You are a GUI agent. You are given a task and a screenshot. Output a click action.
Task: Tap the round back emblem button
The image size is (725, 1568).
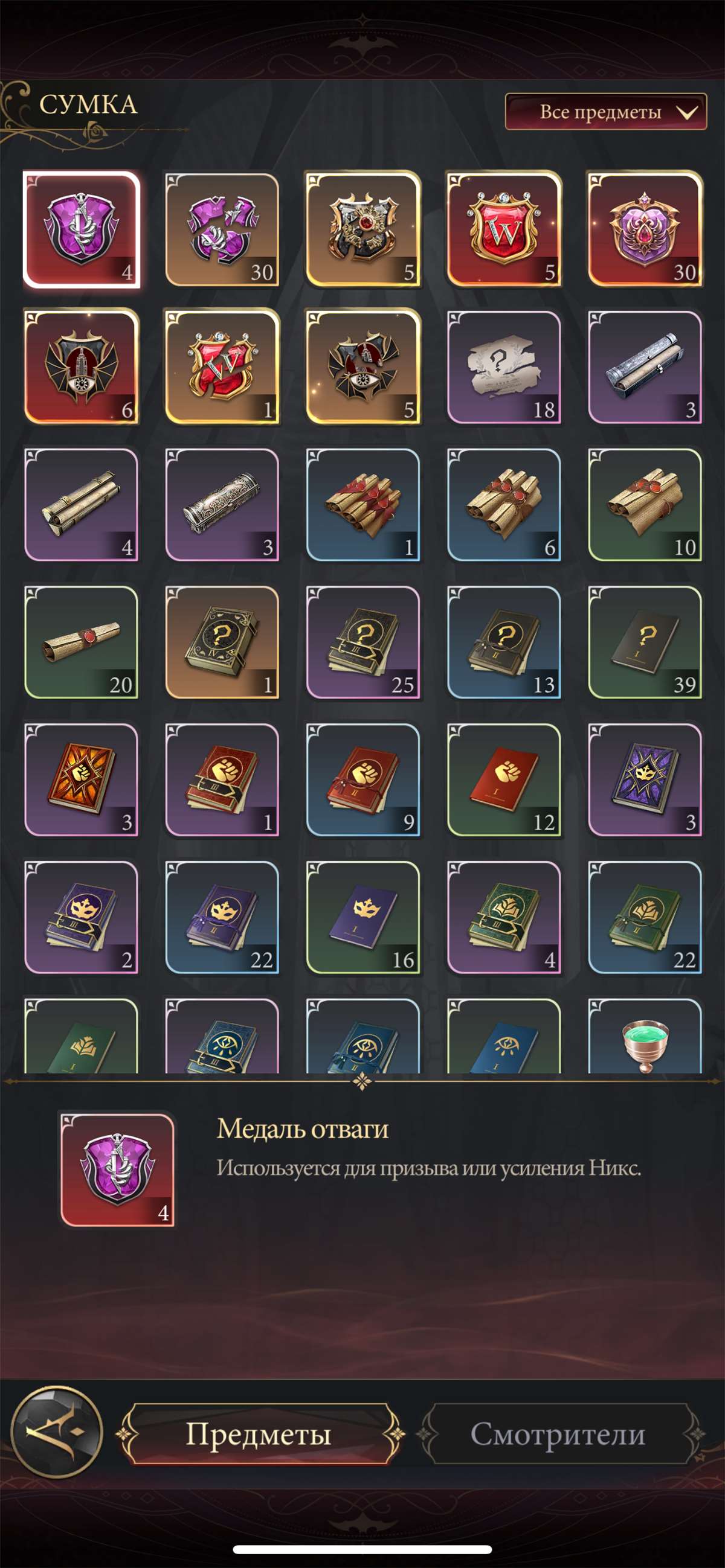pyautogui.click(x=57, y=1432)
